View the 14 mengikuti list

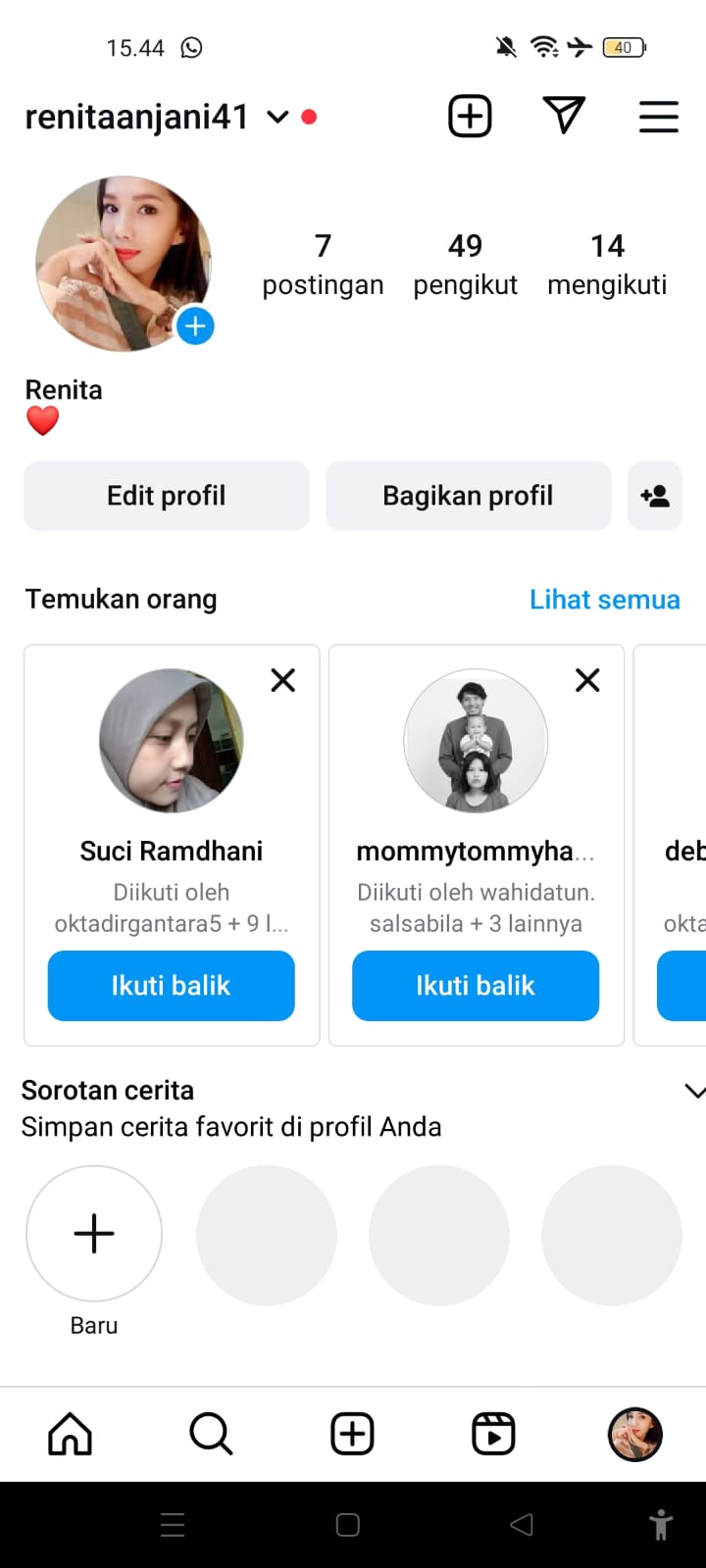pyautogui.click(x=607, y=264)
